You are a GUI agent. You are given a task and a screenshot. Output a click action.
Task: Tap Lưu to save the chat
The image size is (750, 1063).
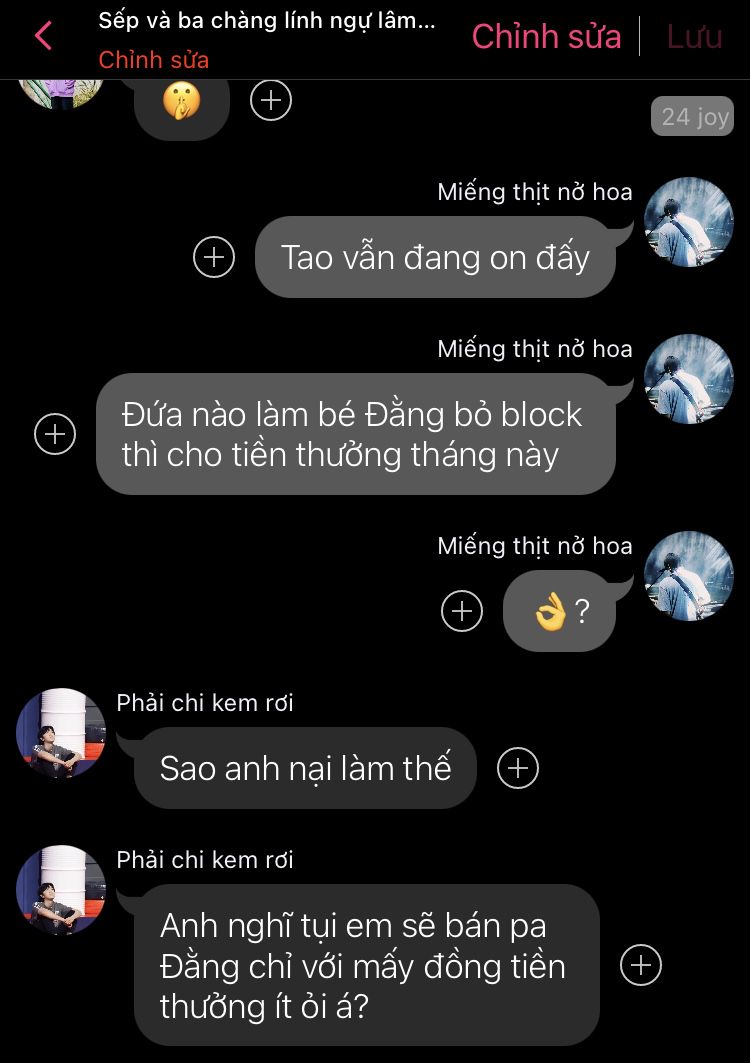[x=694, y=37]
